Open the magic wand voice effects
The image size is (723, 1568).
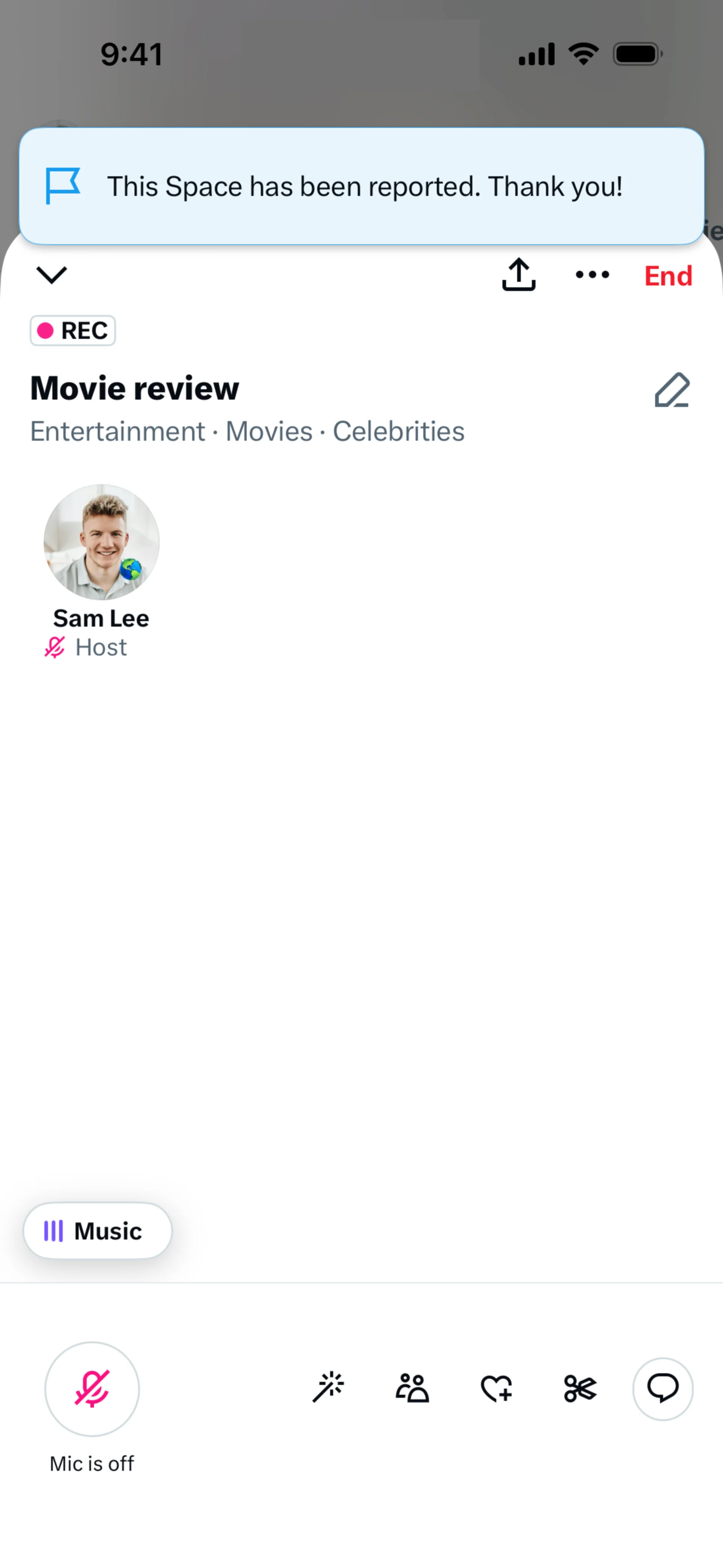coord(329,1387)
